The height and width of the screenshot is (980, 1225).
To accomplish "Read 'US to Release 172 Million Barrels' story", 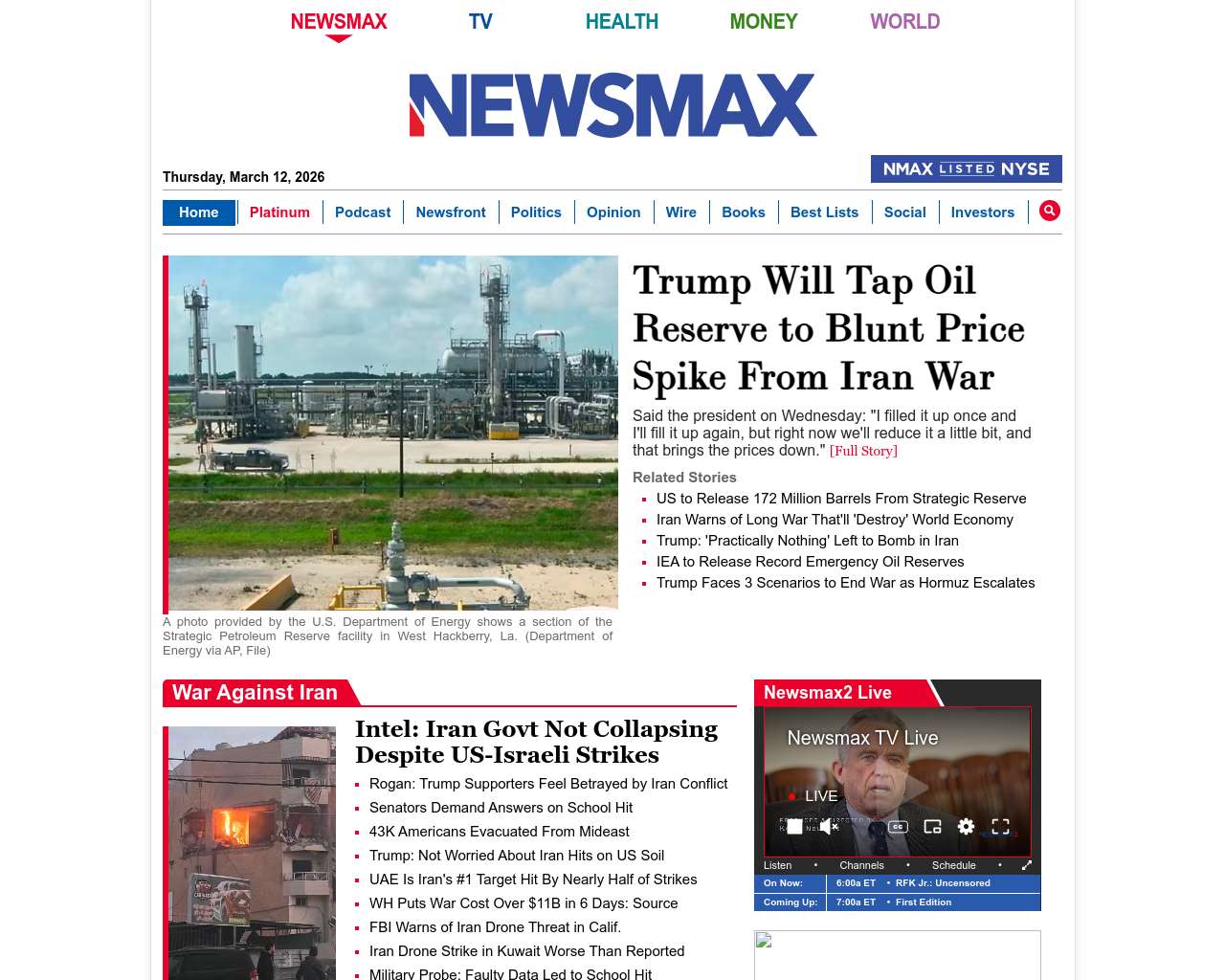I will [x=840, y=499].
